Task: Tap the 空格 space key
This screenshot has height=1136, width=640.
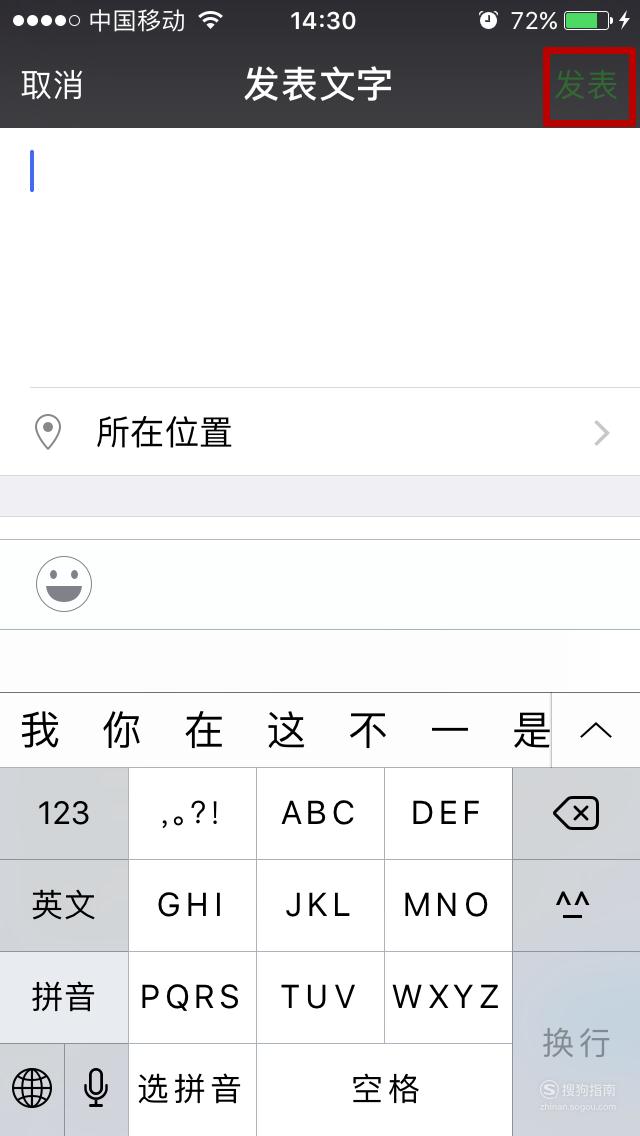Action: [x=385, y=1089]
